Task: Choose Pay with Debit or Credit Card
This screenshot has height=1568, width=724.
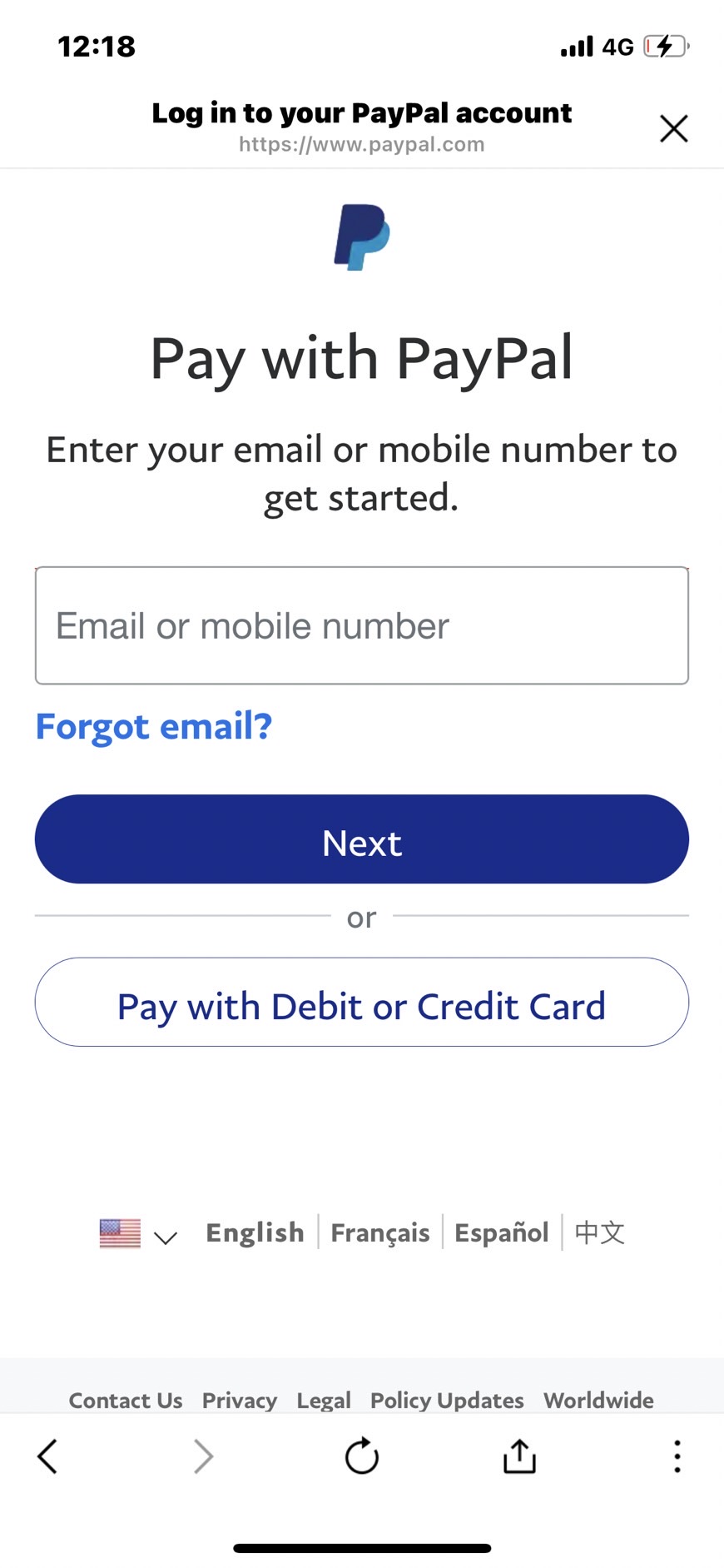Action: click(362, 1002)
